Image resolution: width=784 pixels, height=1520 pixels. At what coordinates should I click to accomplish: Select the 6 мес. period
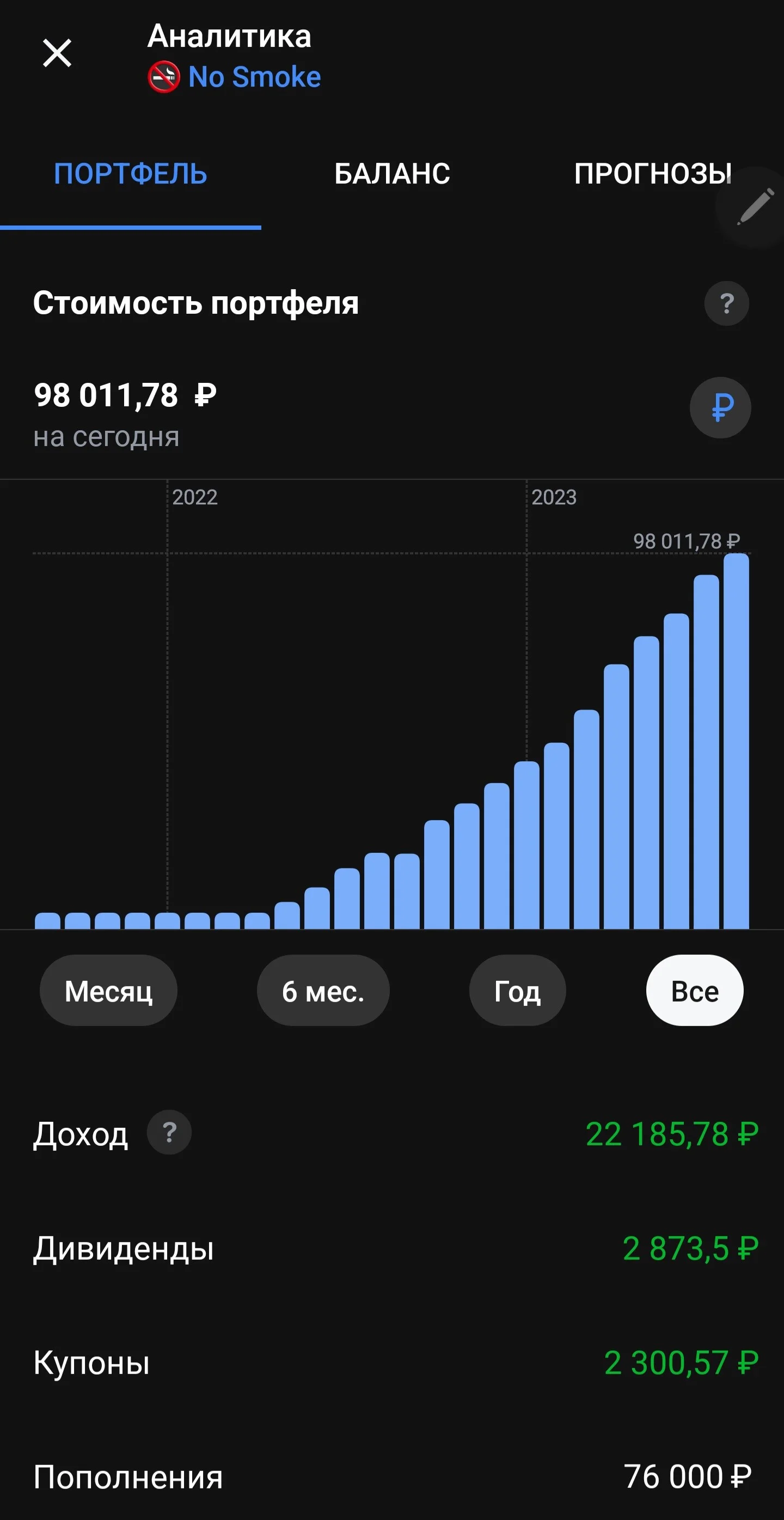click(323, 990)
